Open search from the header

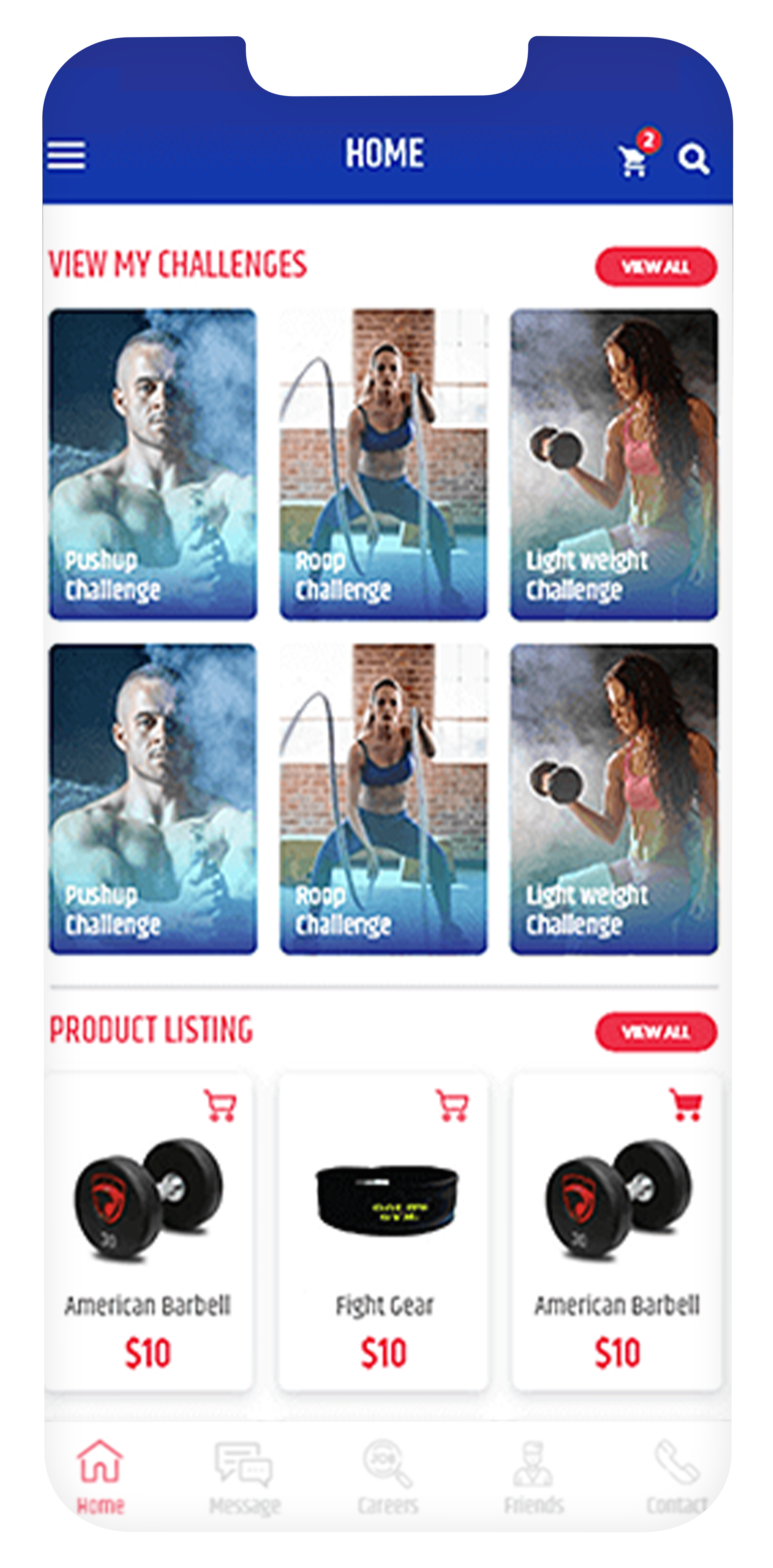click(x=693, y=159)
